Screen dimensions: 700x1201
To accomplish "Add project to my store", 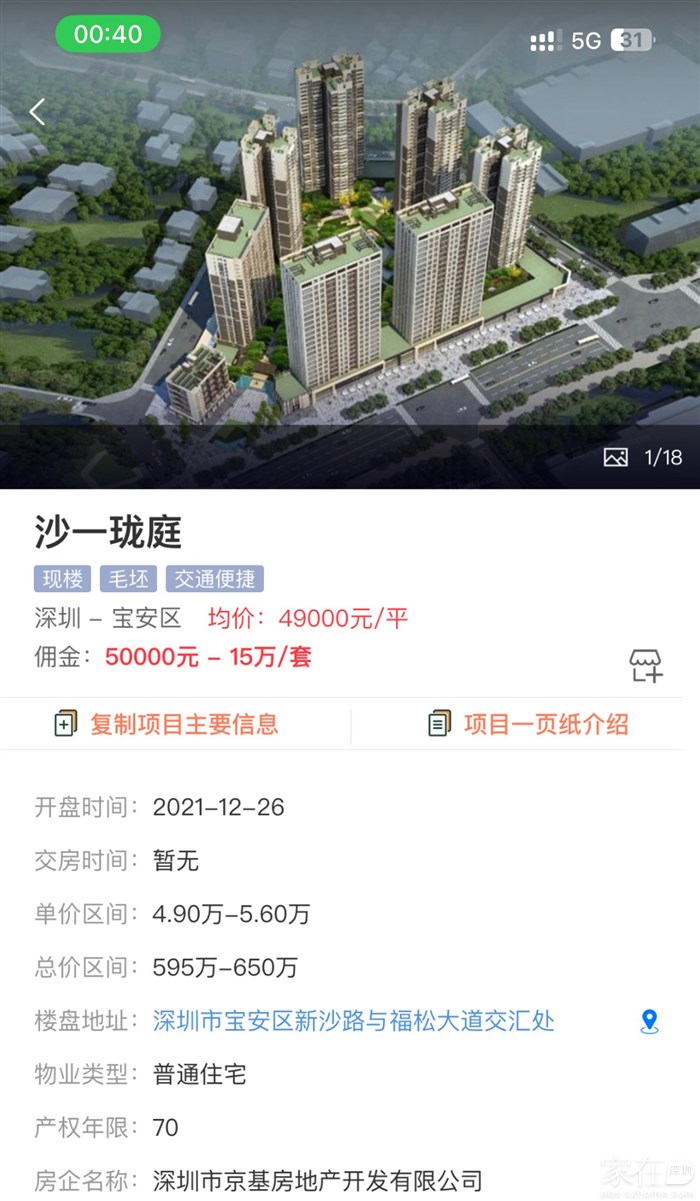I will point(646,665).
